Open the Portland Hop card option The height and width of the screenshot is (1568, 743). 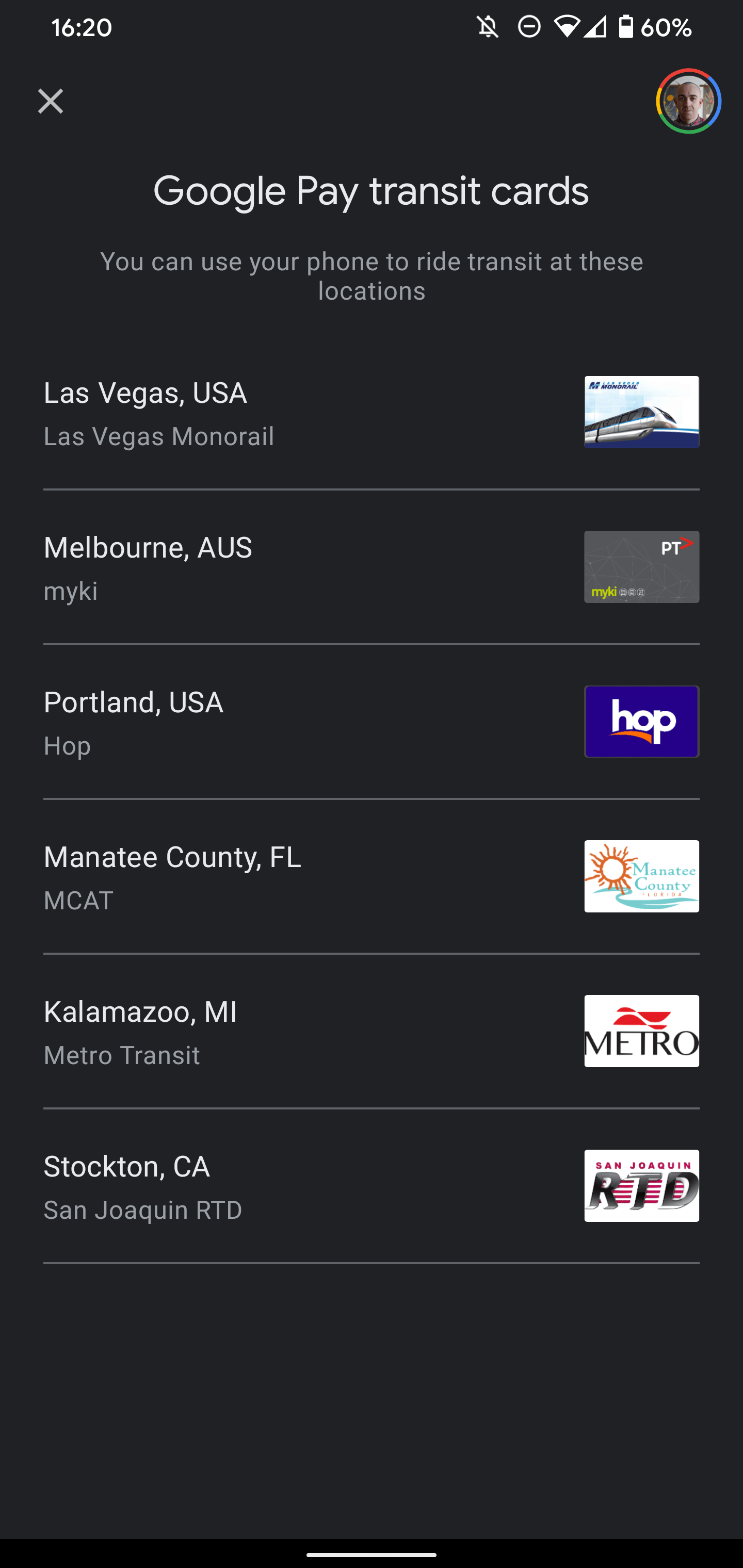click(371, 722)
